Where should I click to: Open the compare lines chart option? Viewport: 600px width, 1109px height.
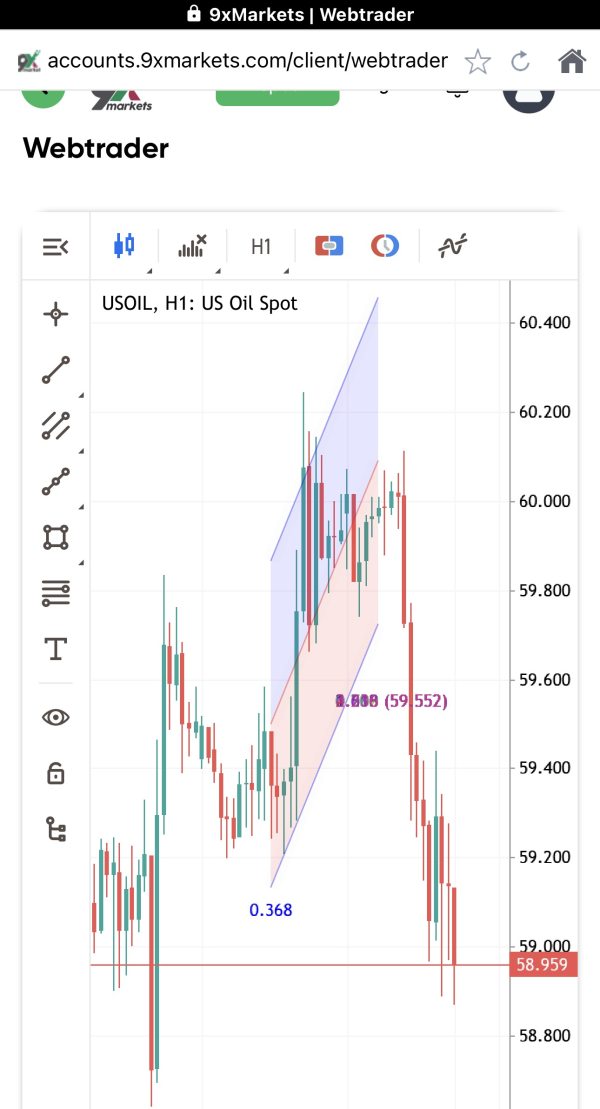(453, 246)
